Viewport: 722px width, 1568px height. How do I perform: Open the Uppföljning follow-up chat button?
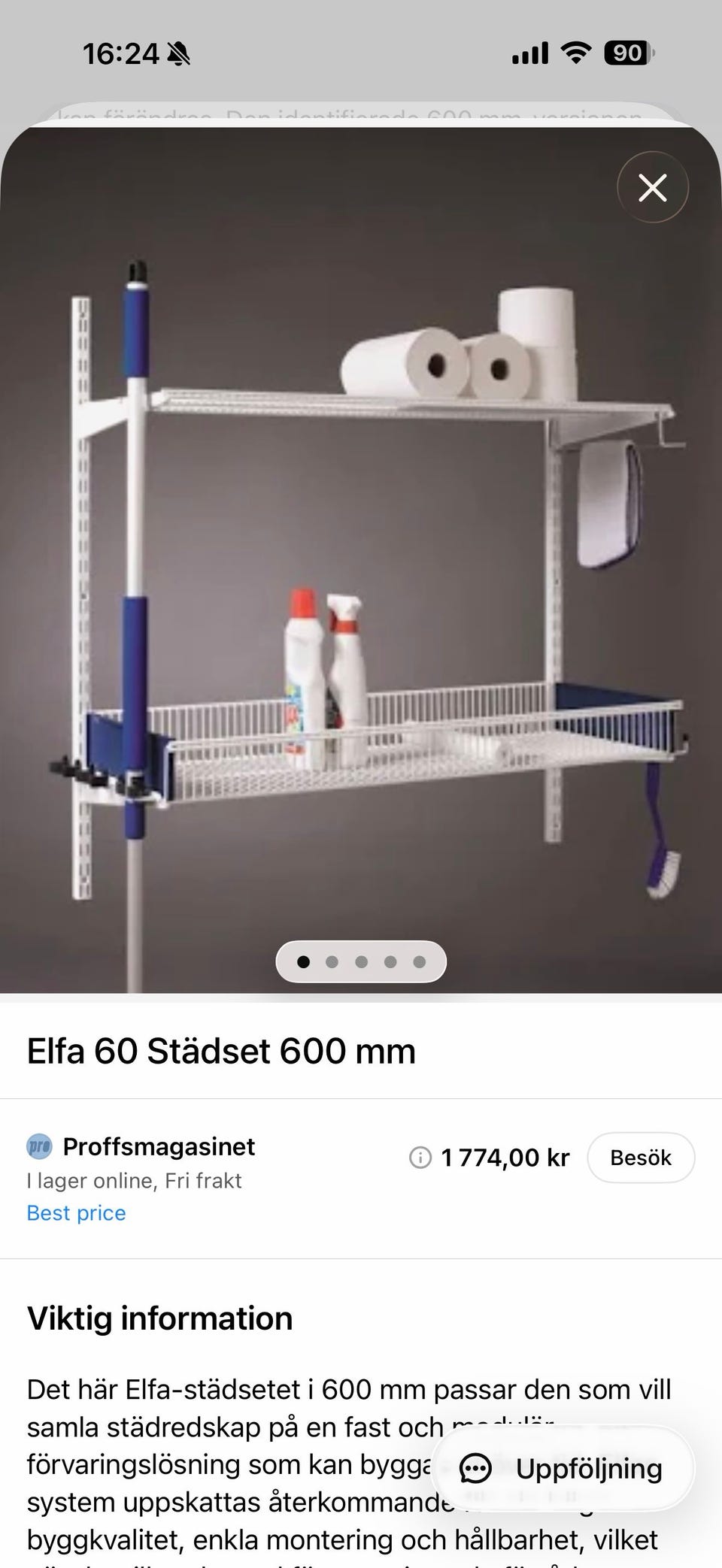[x=563, y=1469]
